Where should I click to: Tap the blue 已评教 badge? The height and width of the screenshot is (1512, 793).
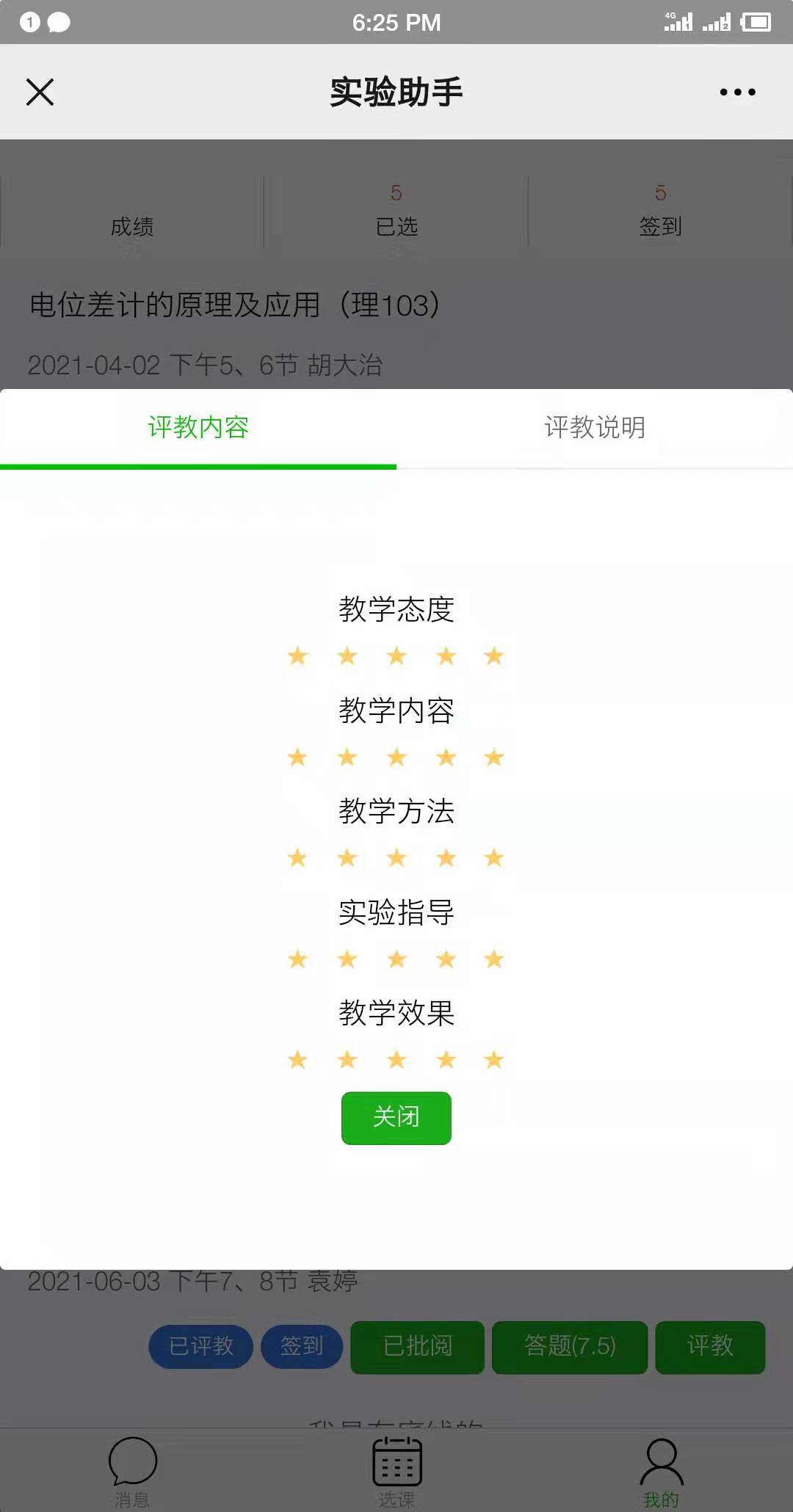pyautogui.click(x=201, y=1346)
